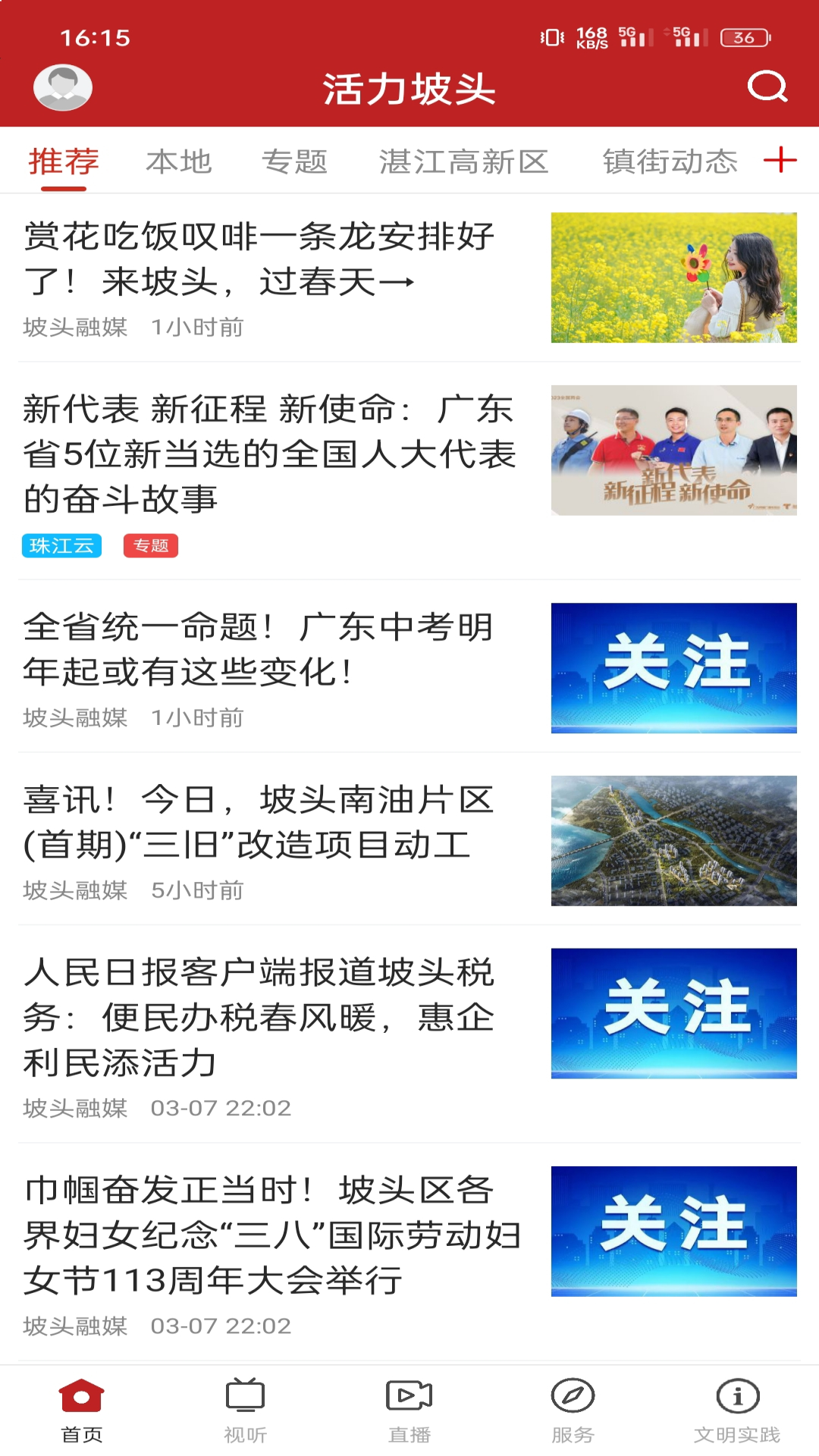This screenshot has width=819, height=1456.
Task: Open the 镇街动态 channel tab
Action: 670,161
